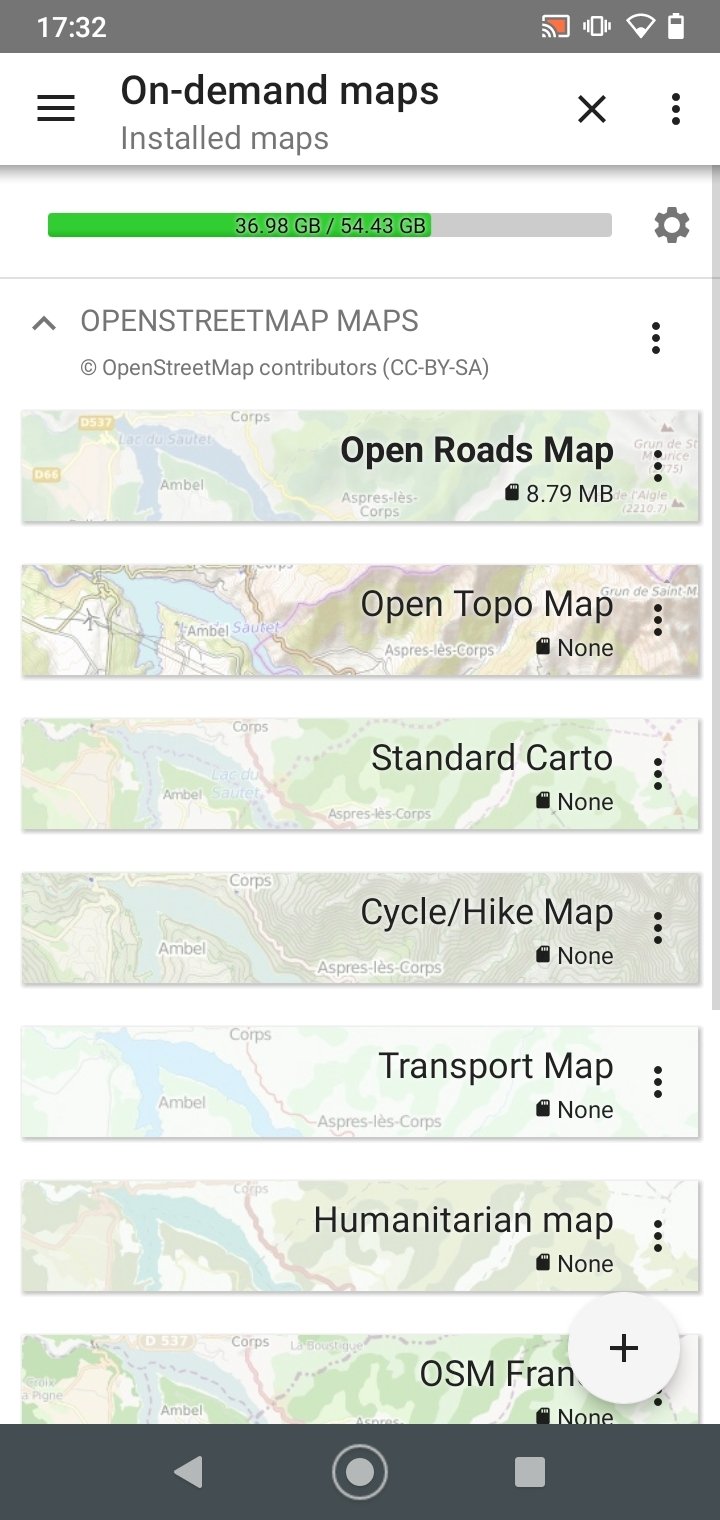Select the Humanitarian map card
Viewport: 720px width, 1520px height.
(x=360, y=1236)
